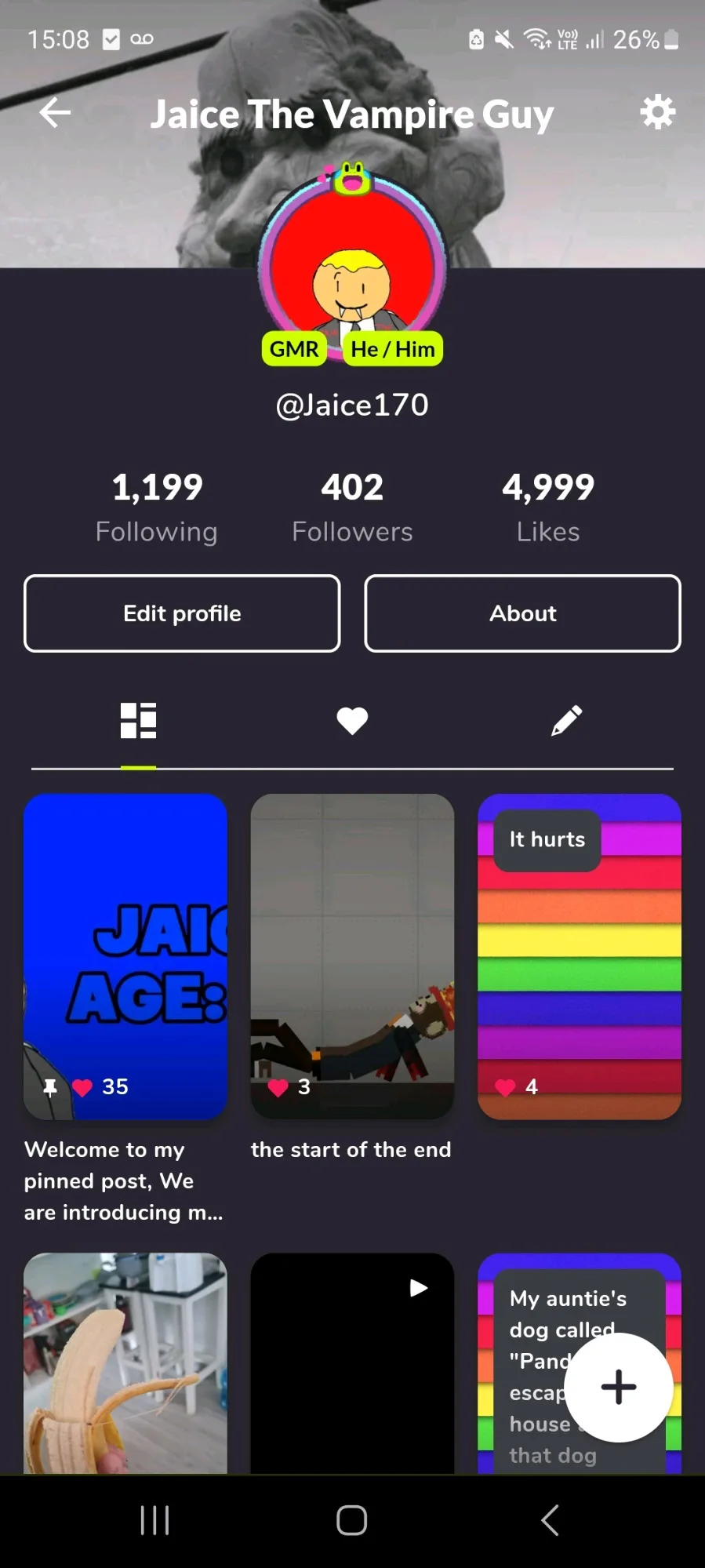This screenshot has width=705, height=1568.
Task: Tap the system home button
Action: (352, 1520)
